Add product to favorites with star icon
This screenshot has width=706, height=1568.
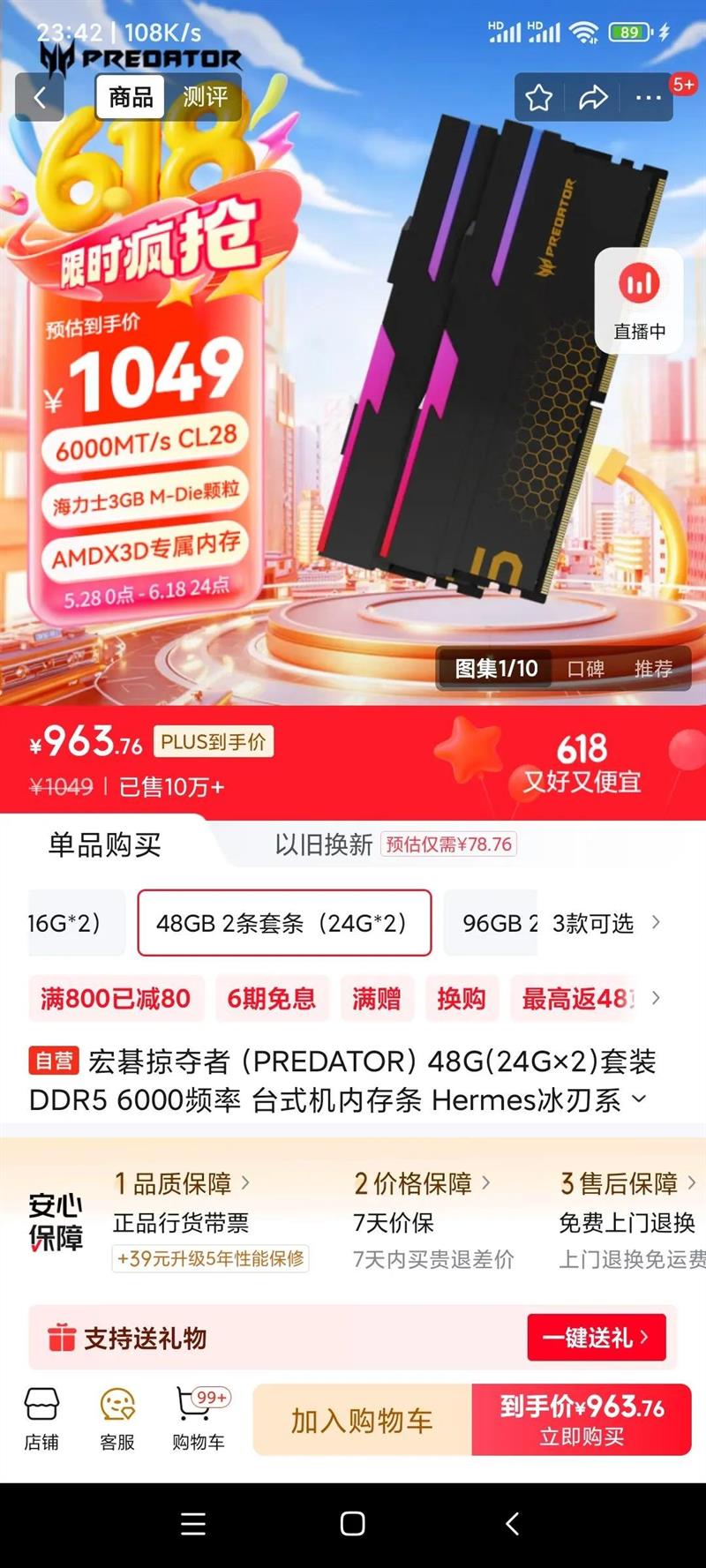[x=538, y=98]
